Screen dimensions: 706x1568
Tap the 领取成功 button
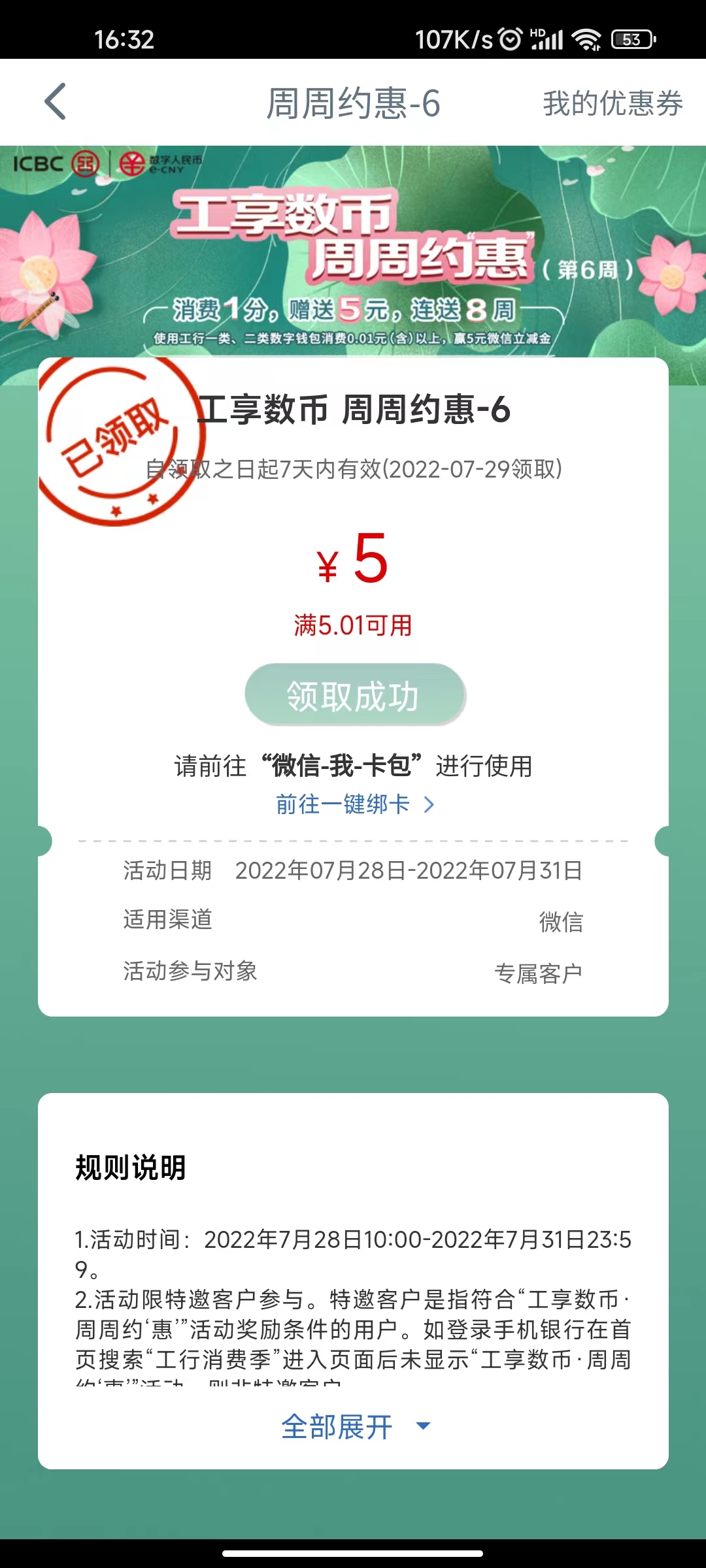click(354, 695)
